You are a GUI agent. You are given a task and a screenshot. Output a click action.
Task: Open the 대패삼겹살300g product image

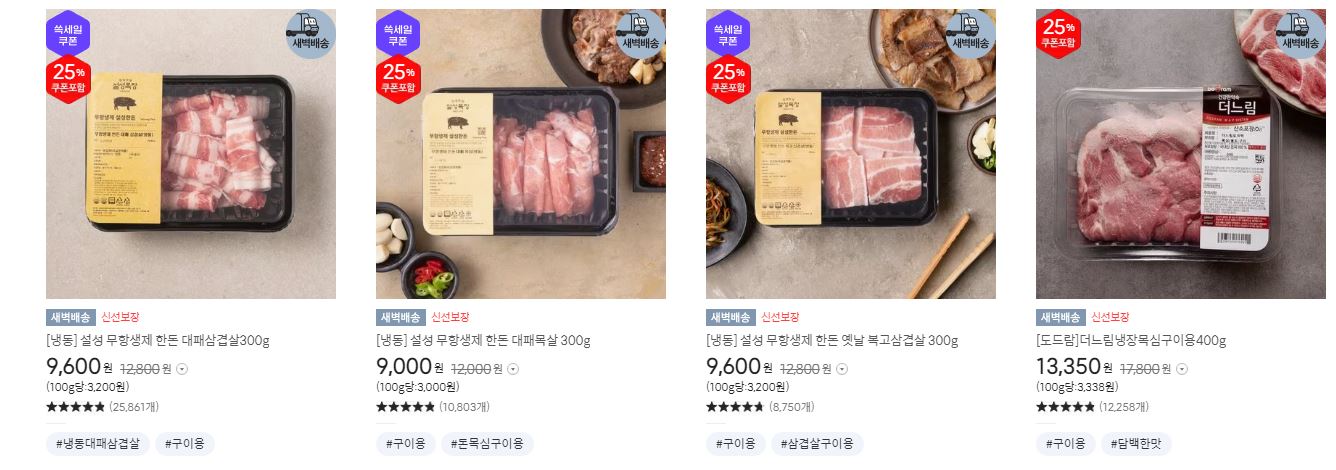pos(191,154)
